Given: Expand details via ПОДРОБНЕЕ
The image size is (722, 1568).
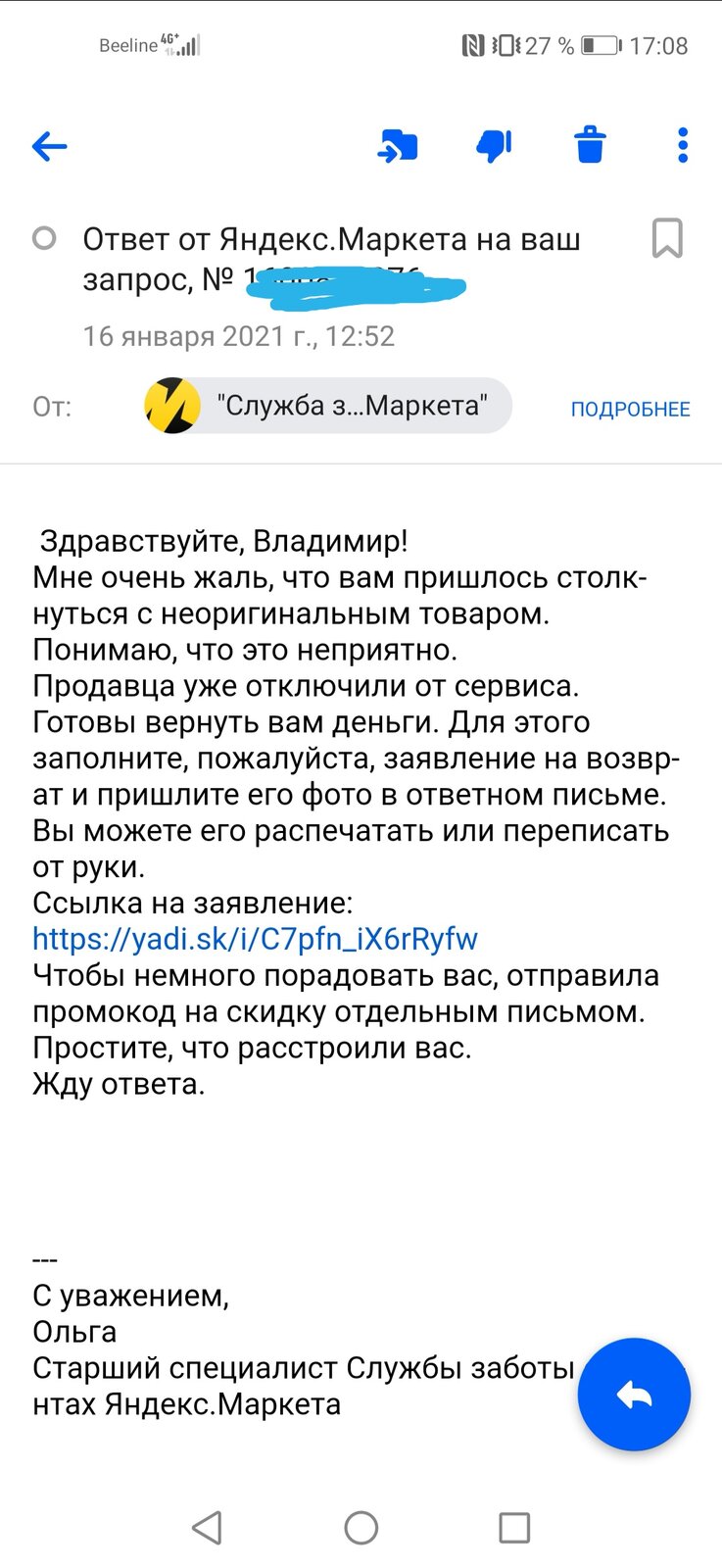Looking at the screenshot, I should (630, 409).
